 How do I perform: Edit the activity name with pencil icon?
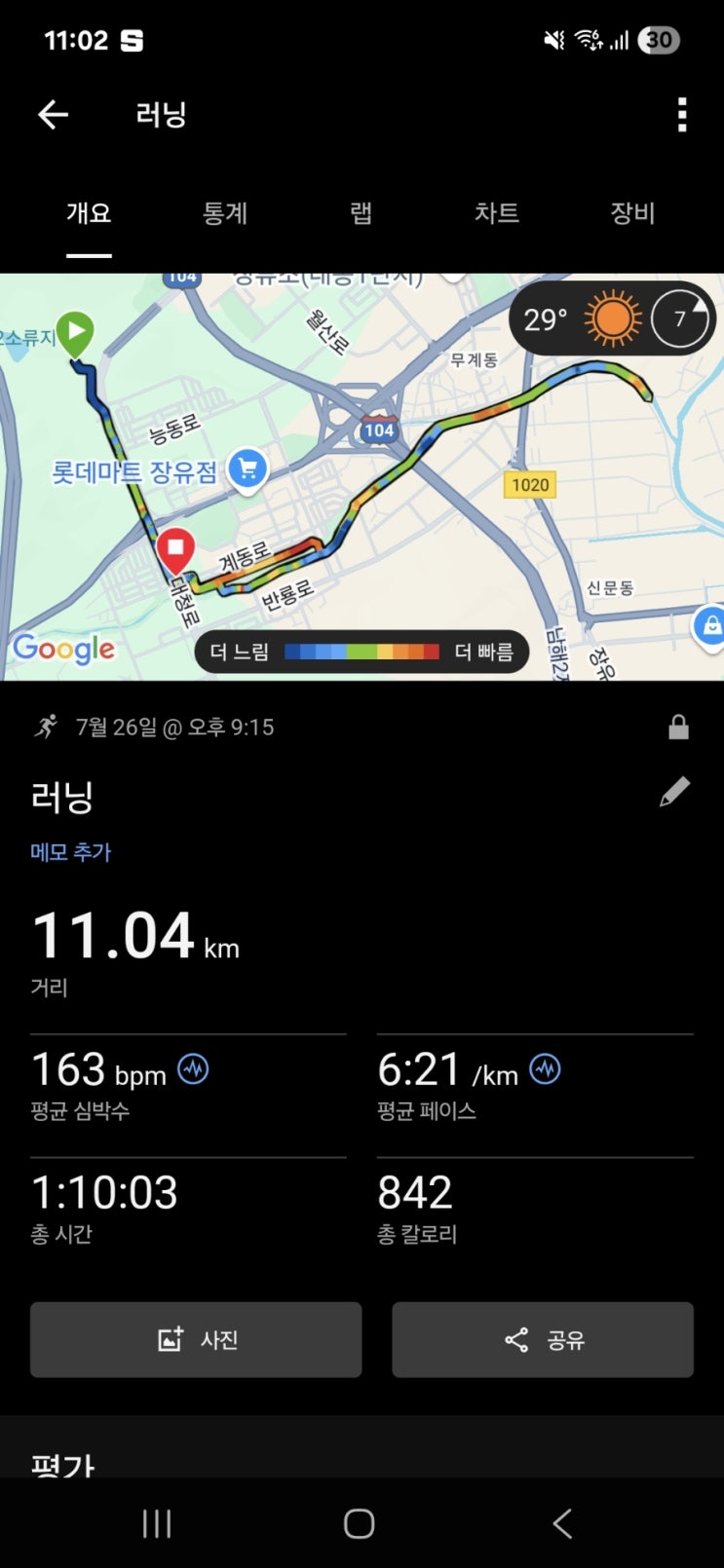[x=674, y=792]
